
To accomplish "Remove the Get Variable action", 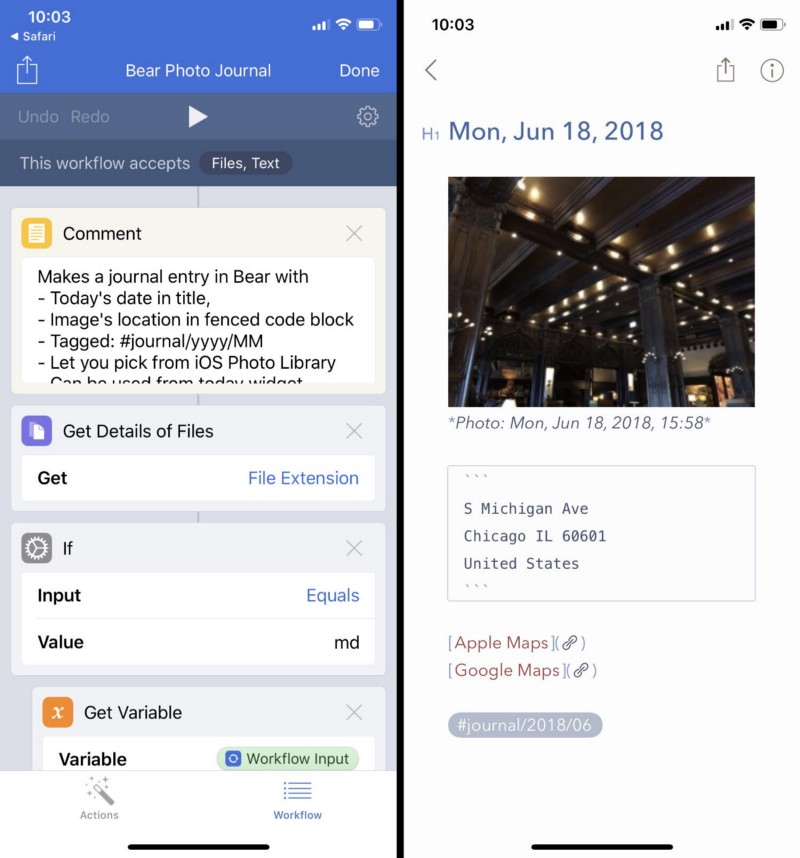I will (x=354, y=712).
